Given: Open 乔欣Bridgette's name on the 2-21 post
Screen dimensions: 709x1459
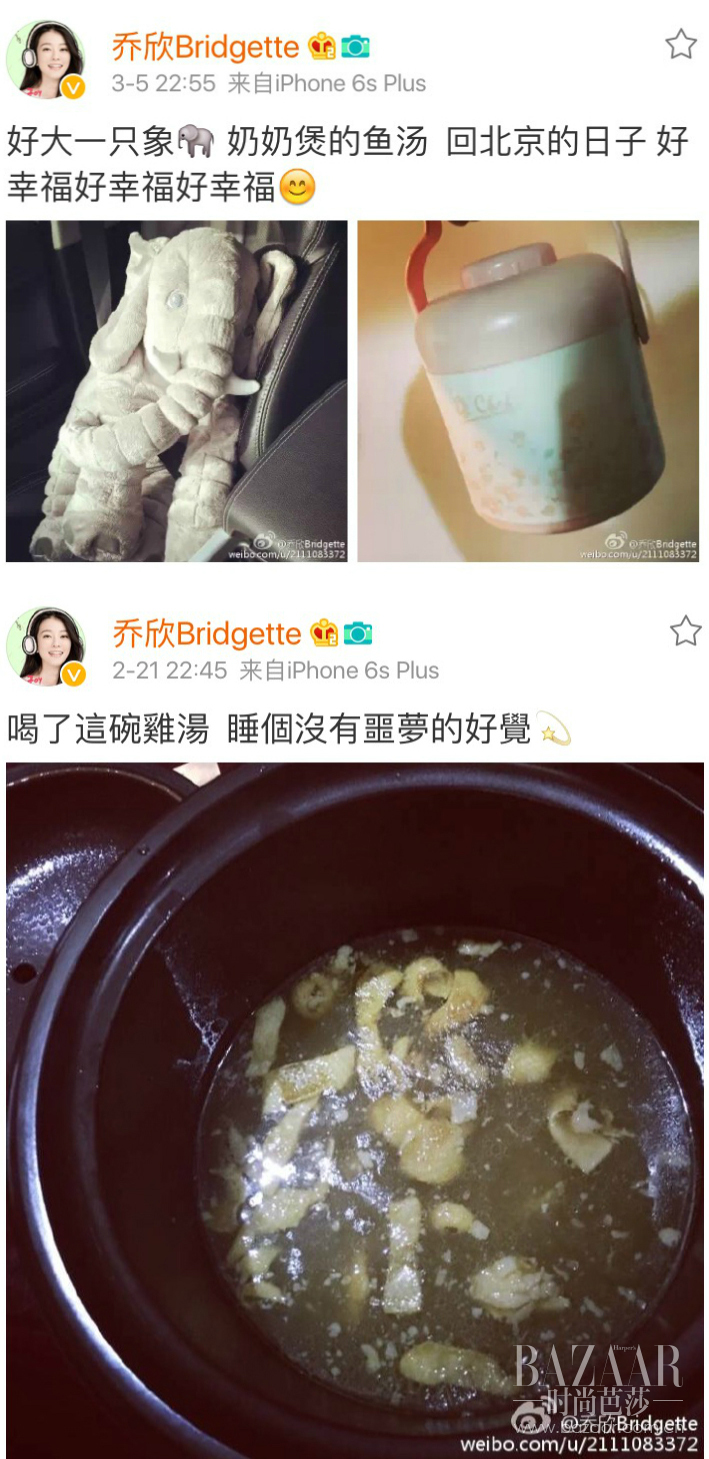Looking at the screenshot, I should click(x=206, y=634).
